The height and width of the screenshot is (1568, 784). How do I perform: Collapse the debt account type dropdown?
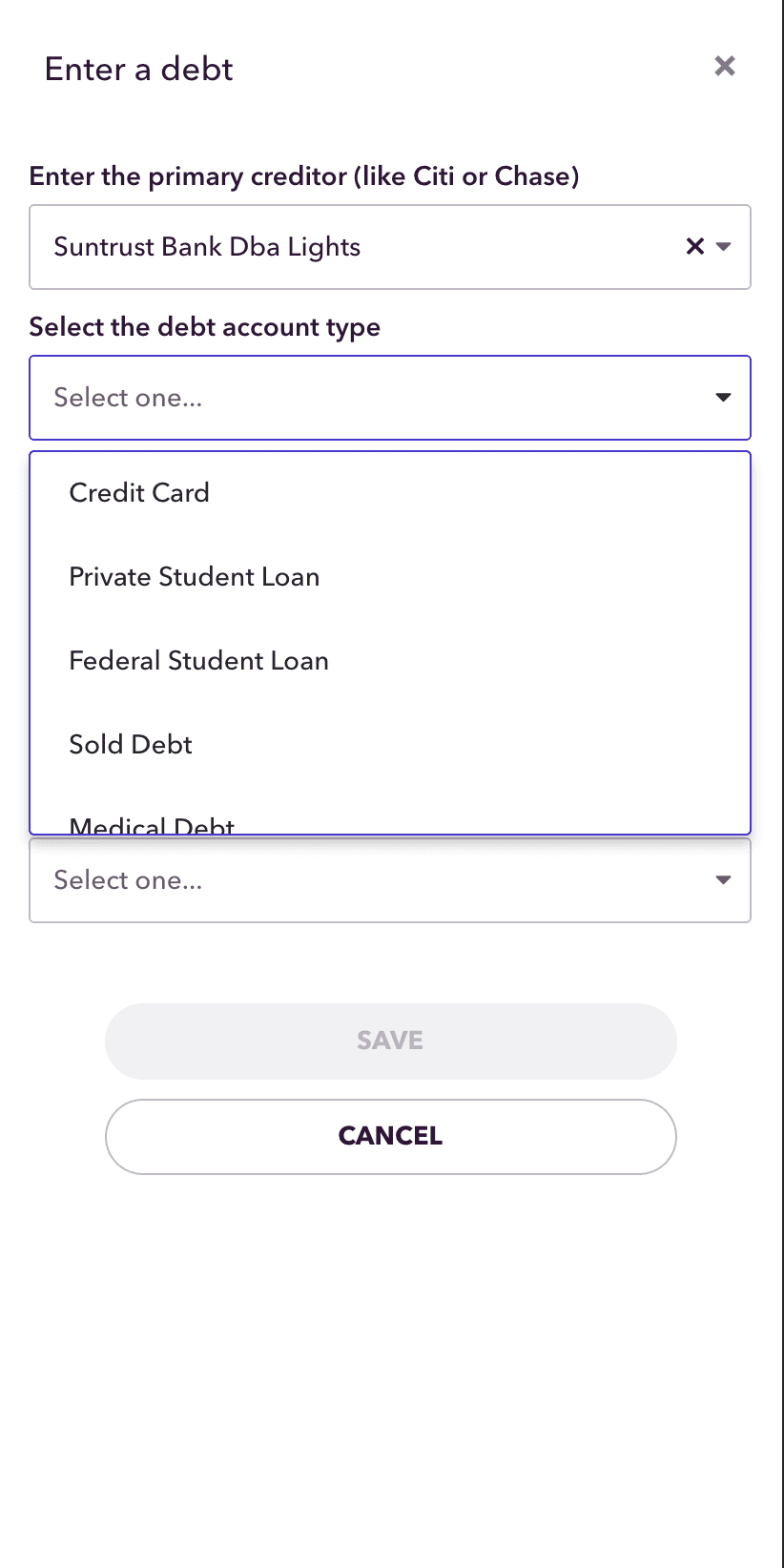723,397
